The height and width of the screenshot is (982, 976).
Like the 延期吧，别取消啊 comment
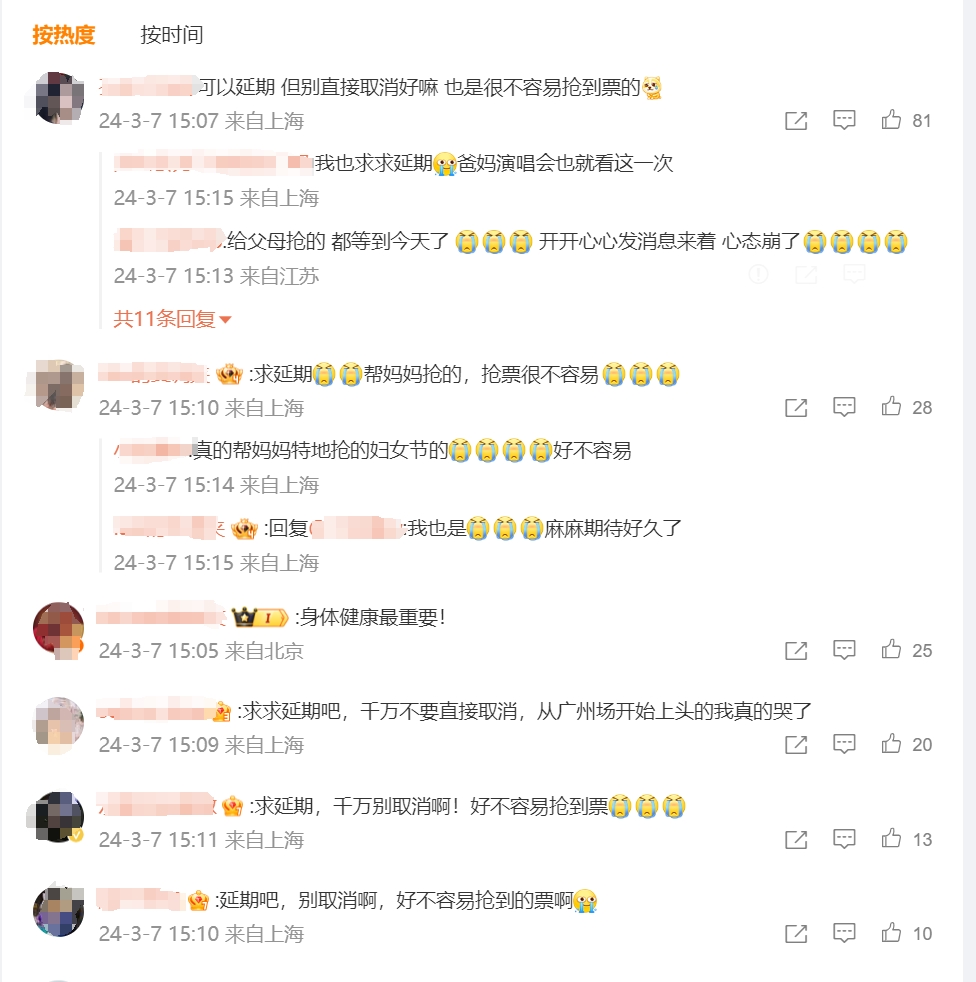(891, 933)
